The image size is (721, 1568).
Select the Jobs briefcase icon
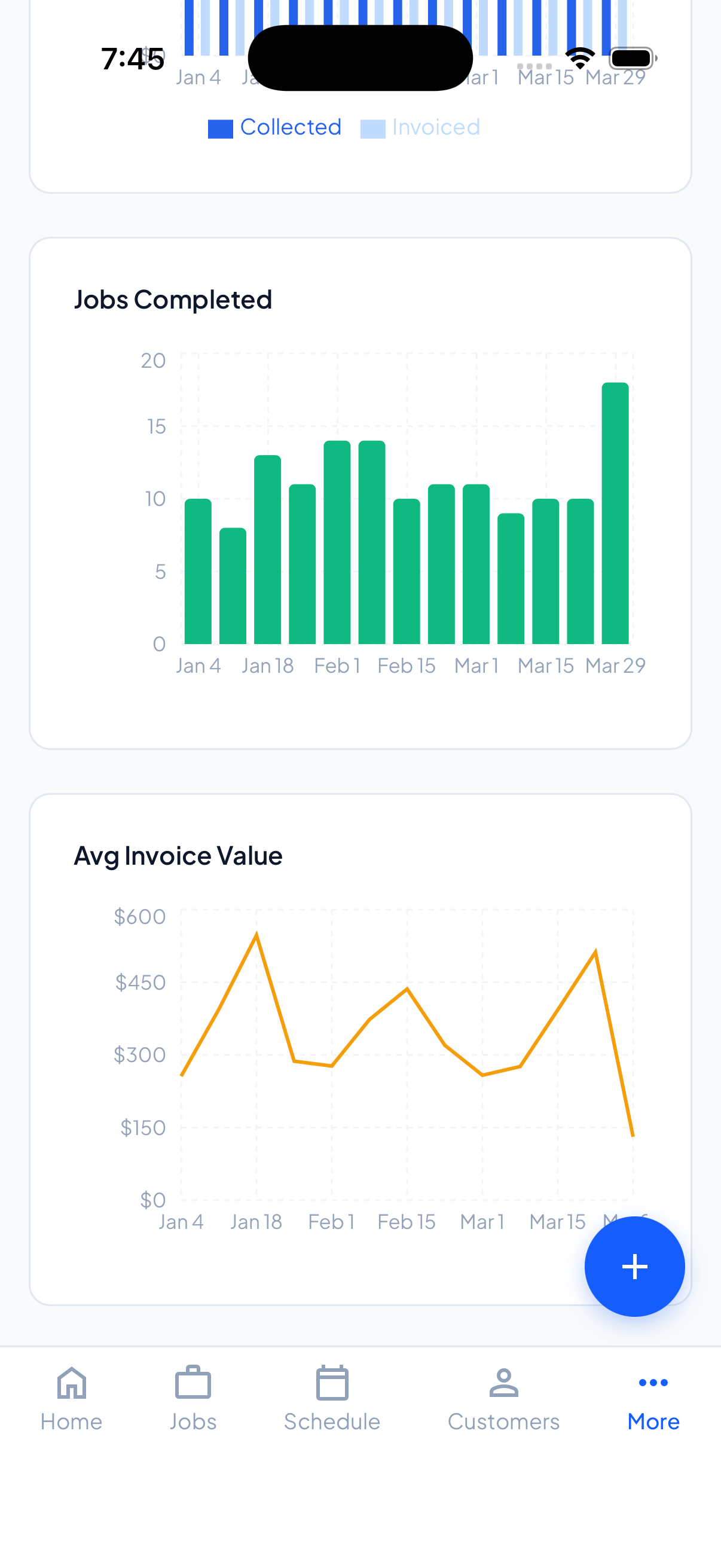pos(193,1383)
